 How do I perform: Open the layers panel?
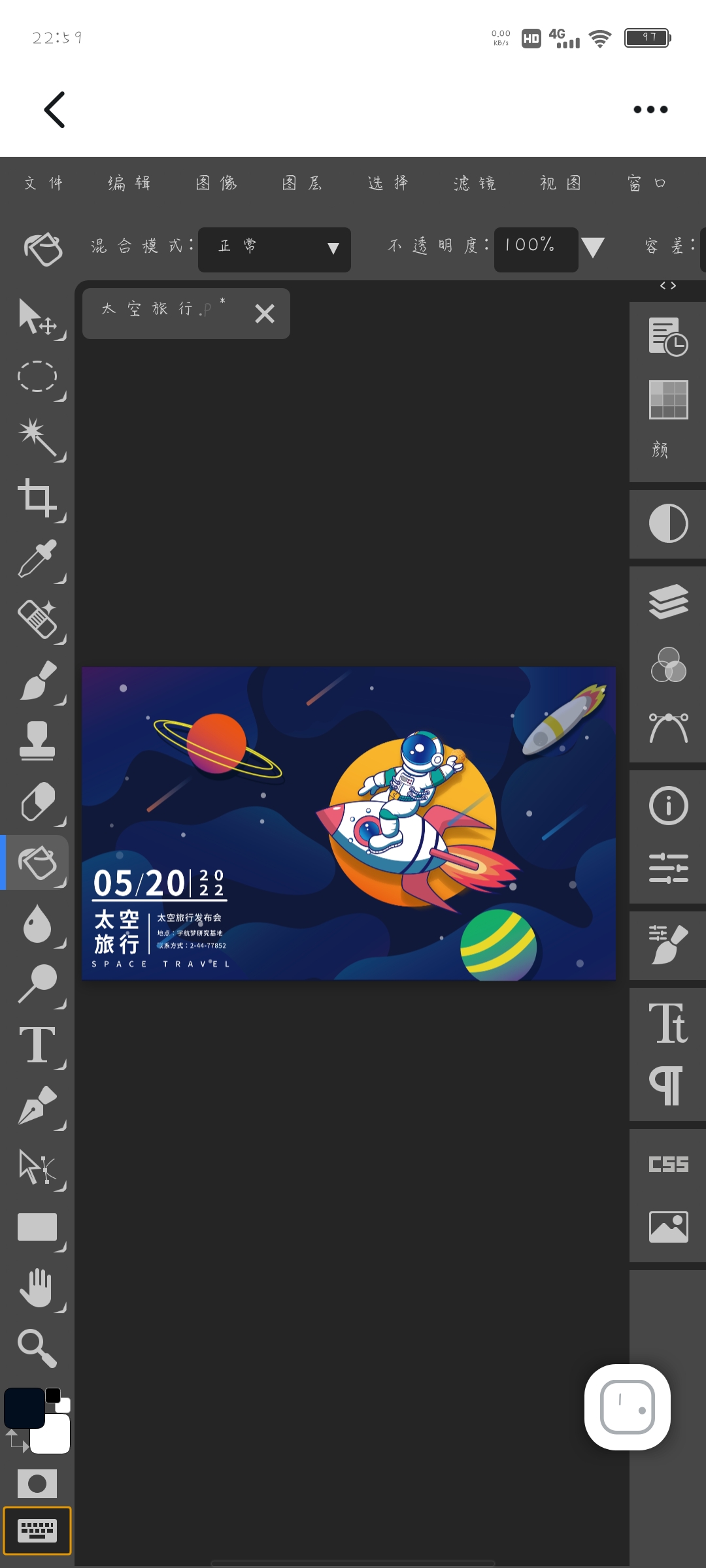(668, 601)
